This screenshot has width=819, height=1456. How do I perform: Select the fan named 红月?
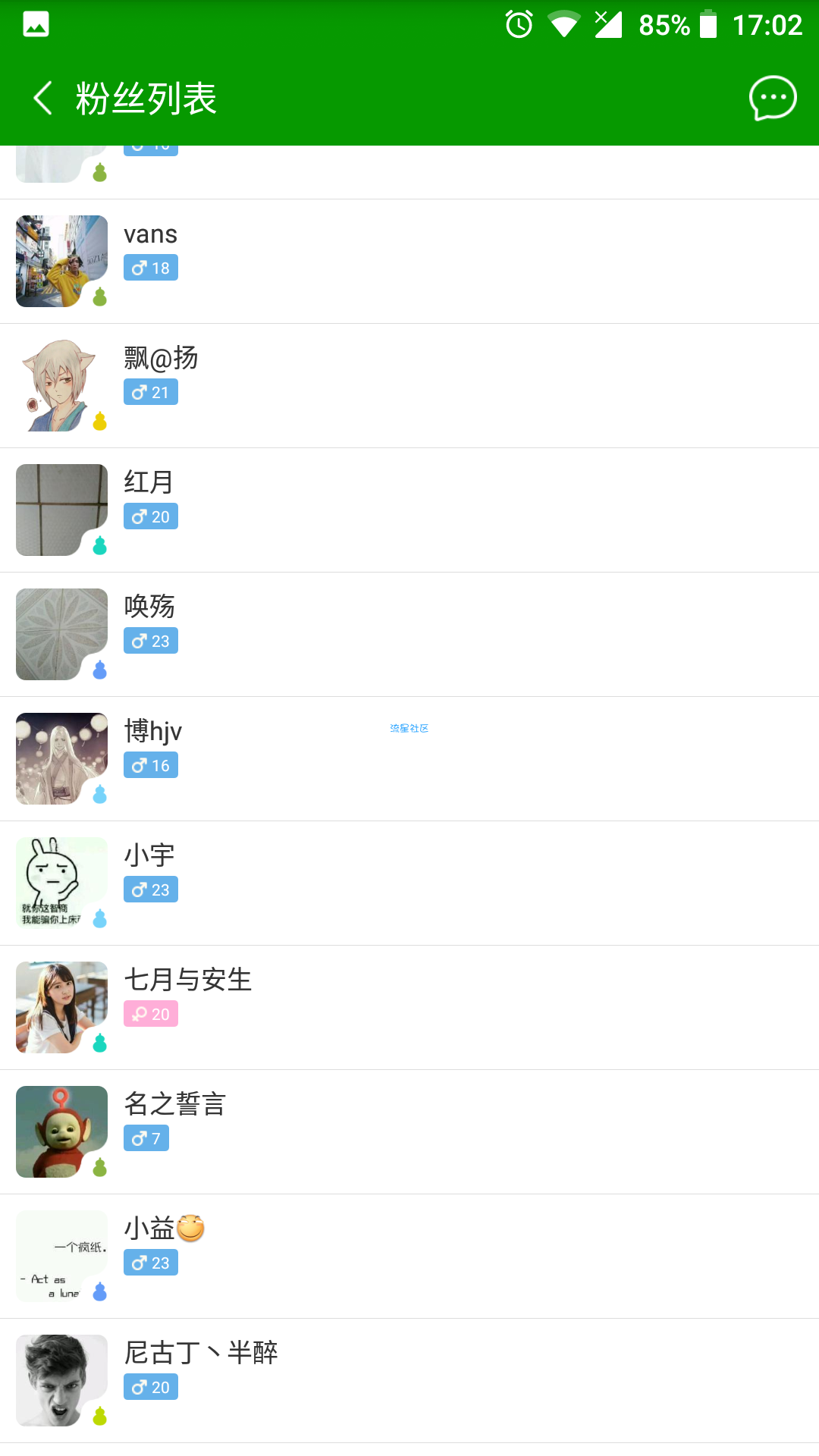point(409,510)
